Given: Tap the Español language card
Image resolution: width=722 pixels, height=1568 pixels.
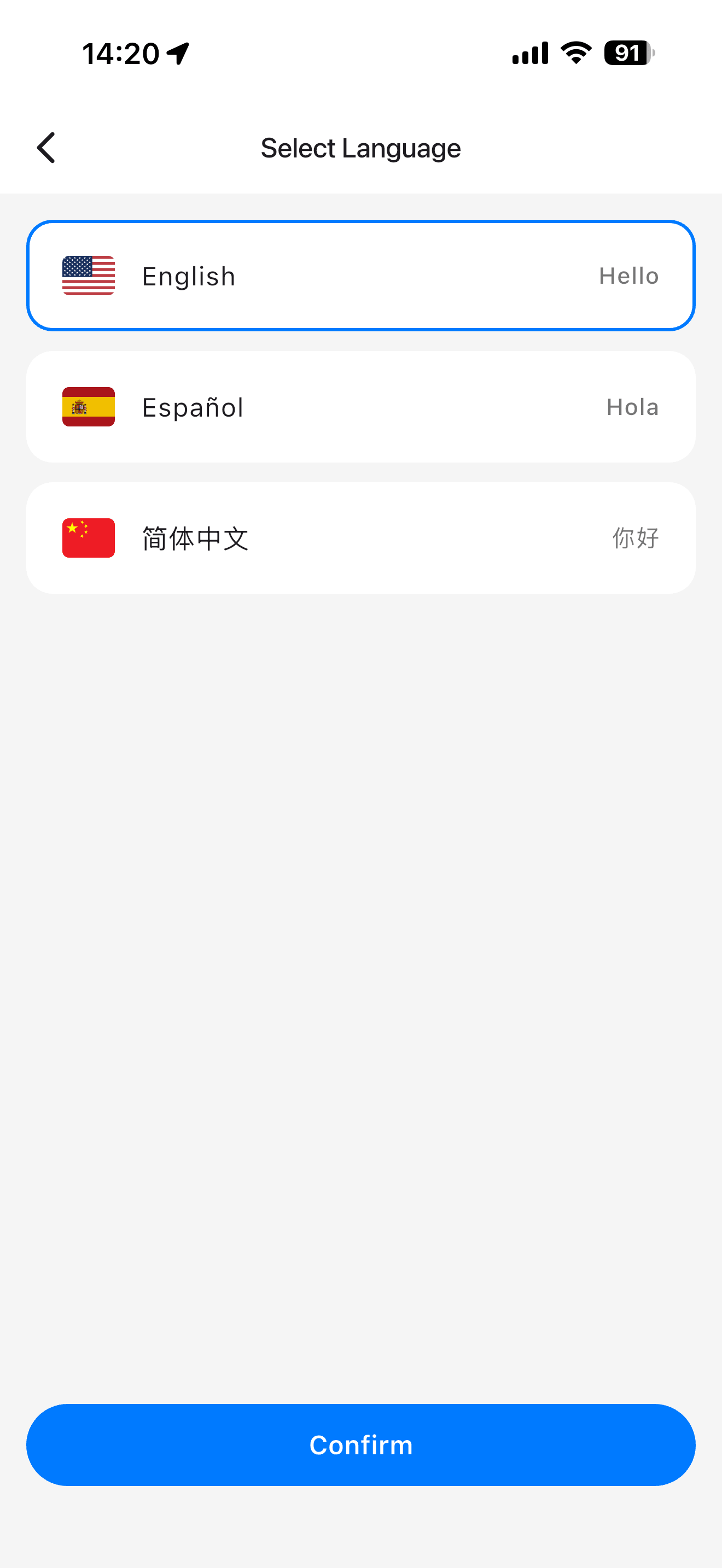Looking at the screenshot, I should tap(360, 407).
